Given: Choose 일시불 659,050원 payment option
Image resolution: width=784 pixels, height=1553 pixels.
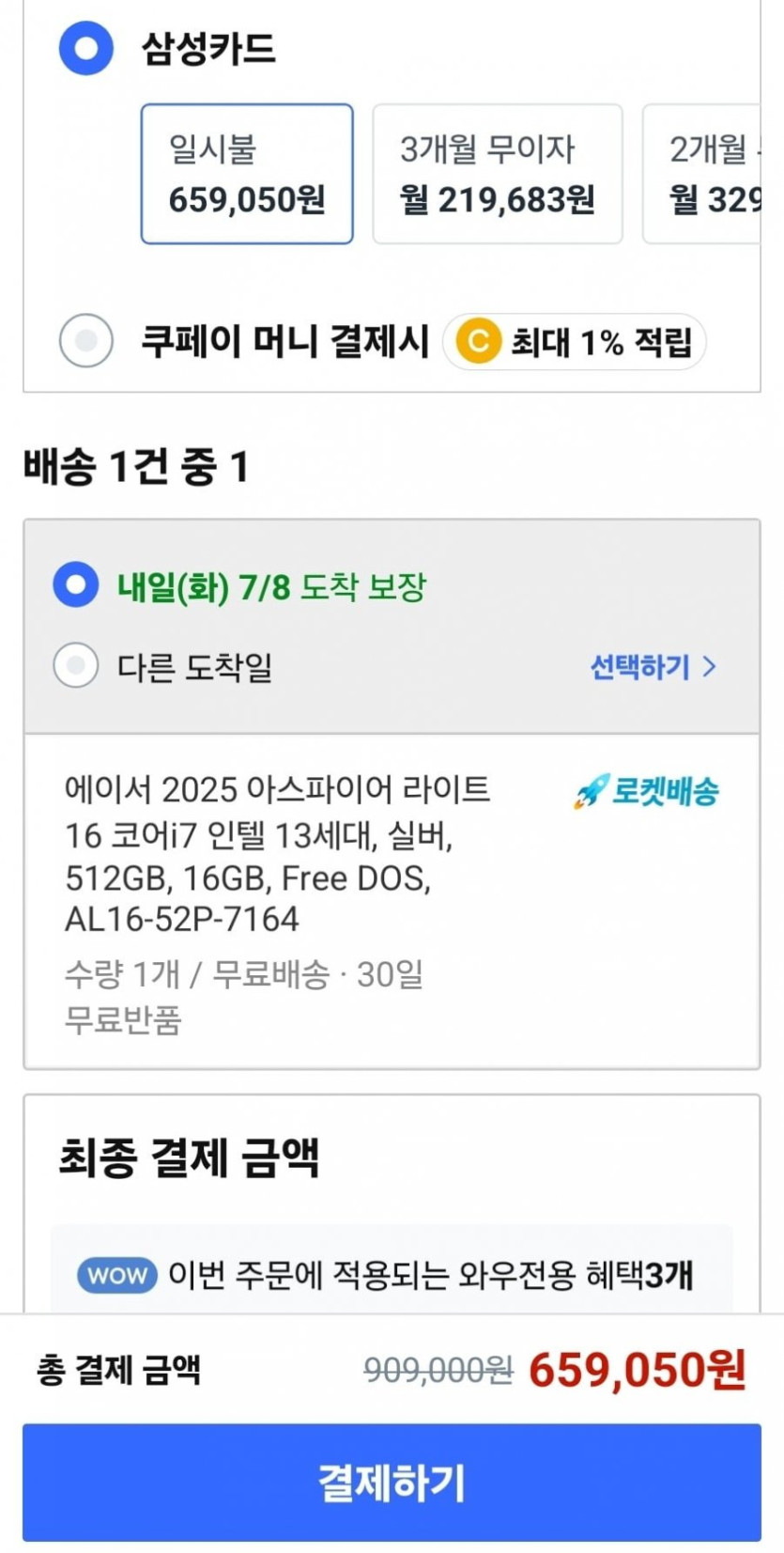Looking at the screenshot, I should [247, 174].
